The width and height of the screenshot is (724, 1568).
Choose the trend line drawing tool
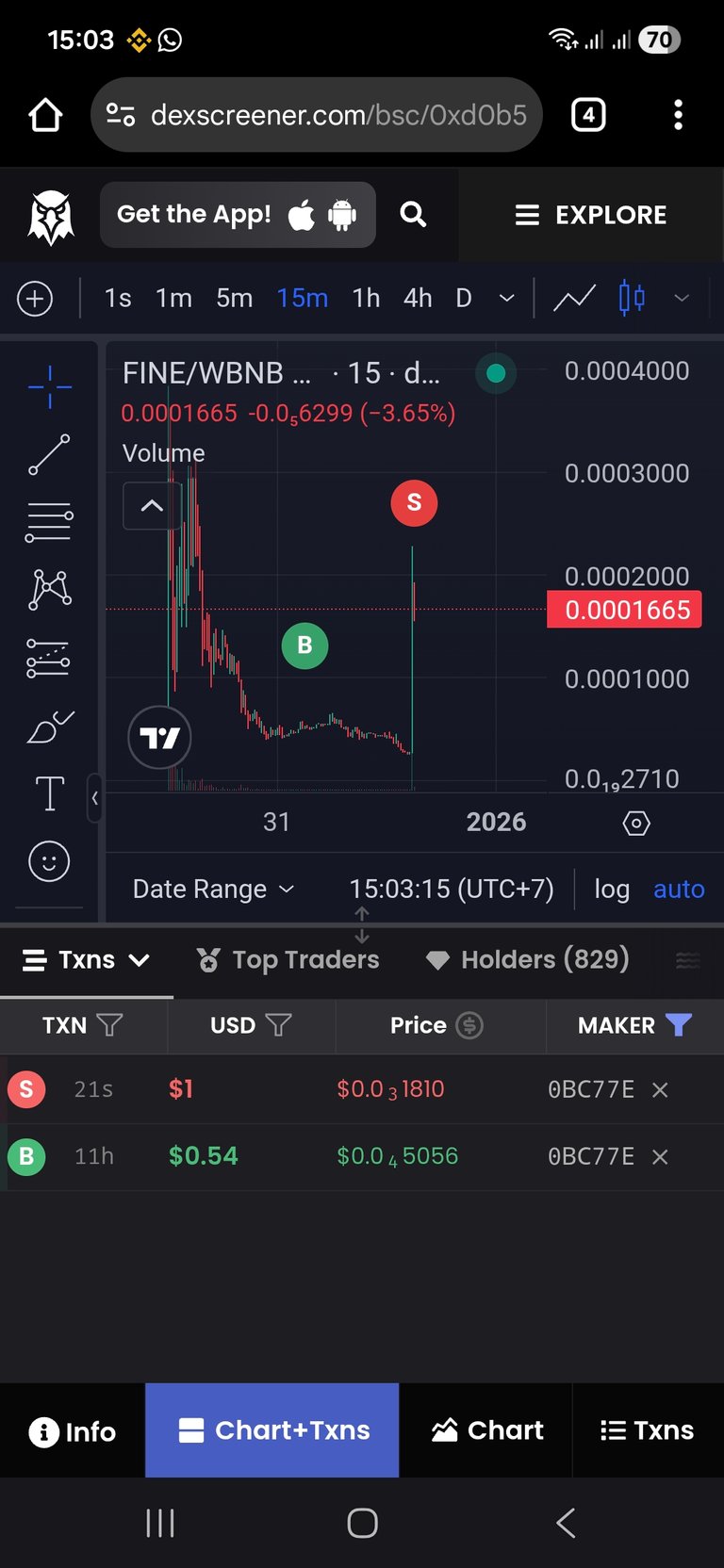click(49, 454)
